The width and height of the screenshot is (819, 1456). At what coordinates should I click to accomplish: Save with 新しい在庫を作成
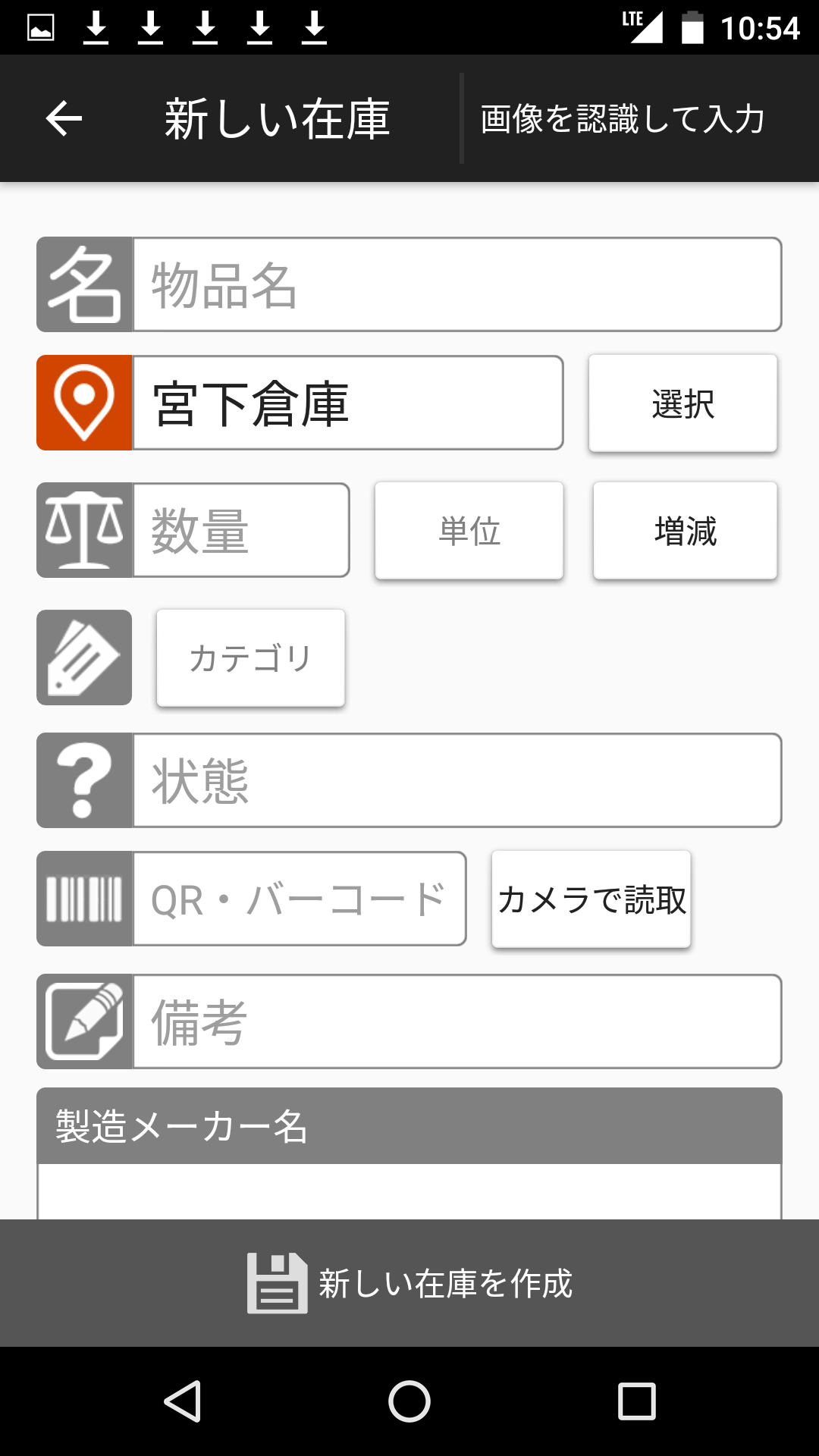[409, 1283]
